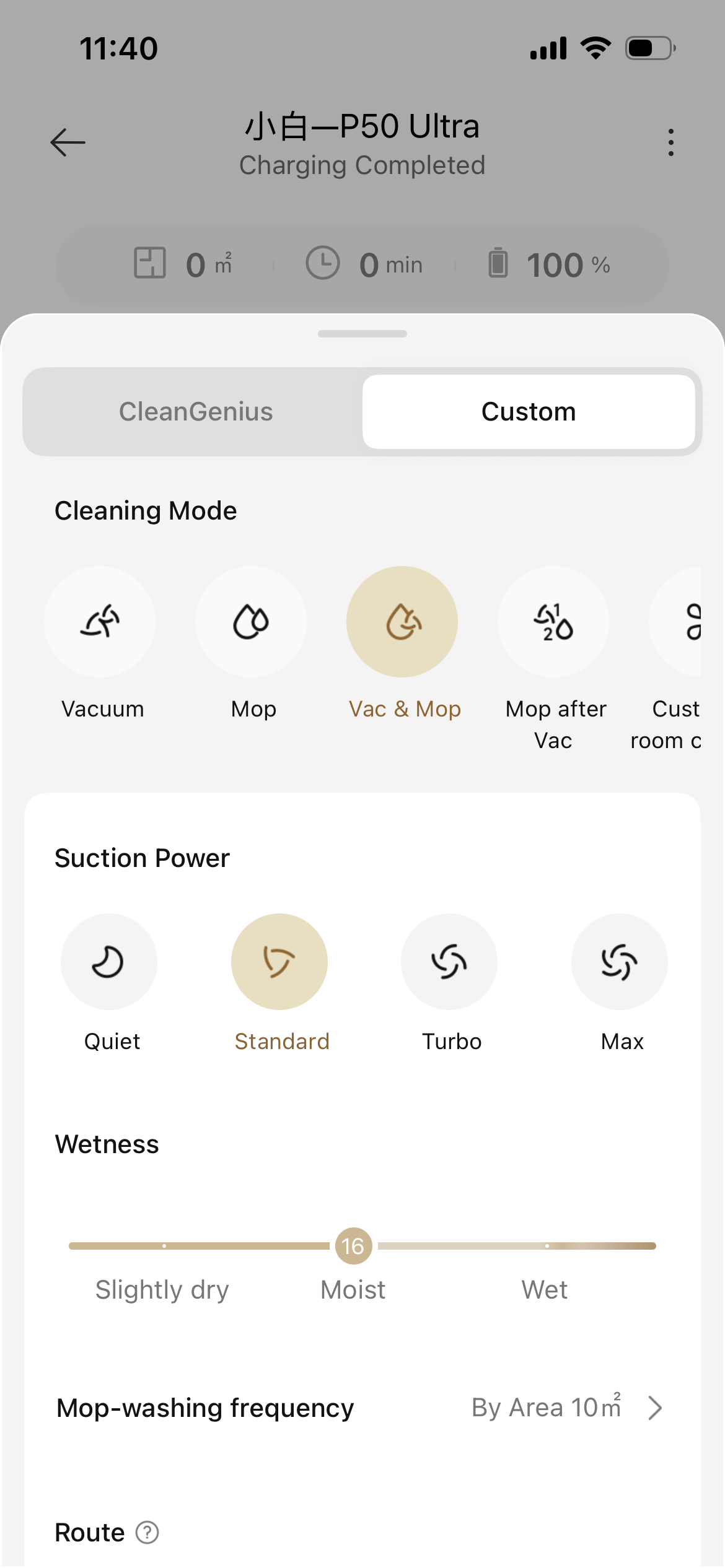Select the Custom tab

(x=529, y=412)
